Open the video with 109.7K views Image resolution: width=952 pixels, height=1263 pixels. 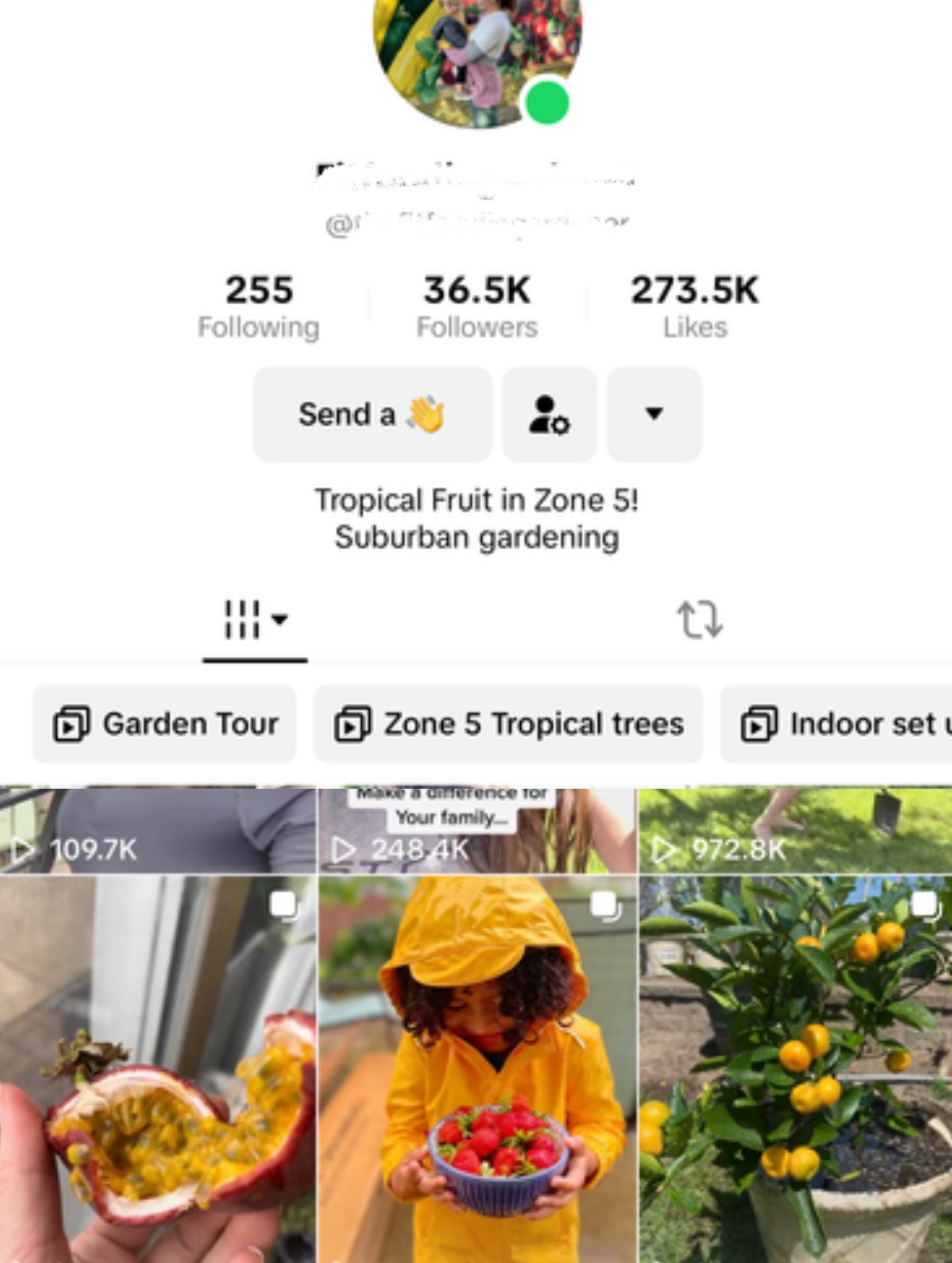click(x=158, y=830)
